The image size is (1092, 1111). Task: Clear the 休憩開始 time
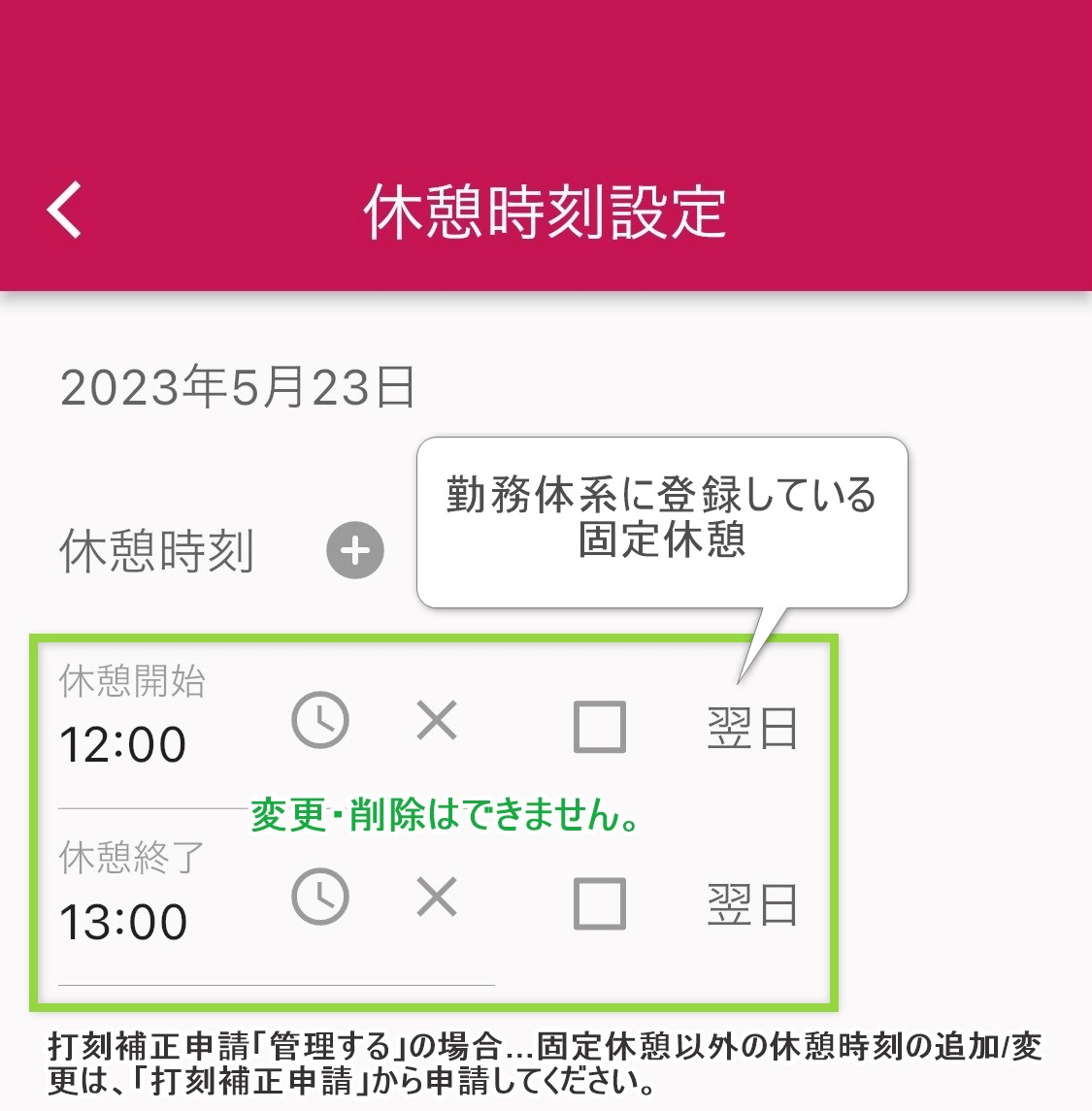(x=437, y=721)
